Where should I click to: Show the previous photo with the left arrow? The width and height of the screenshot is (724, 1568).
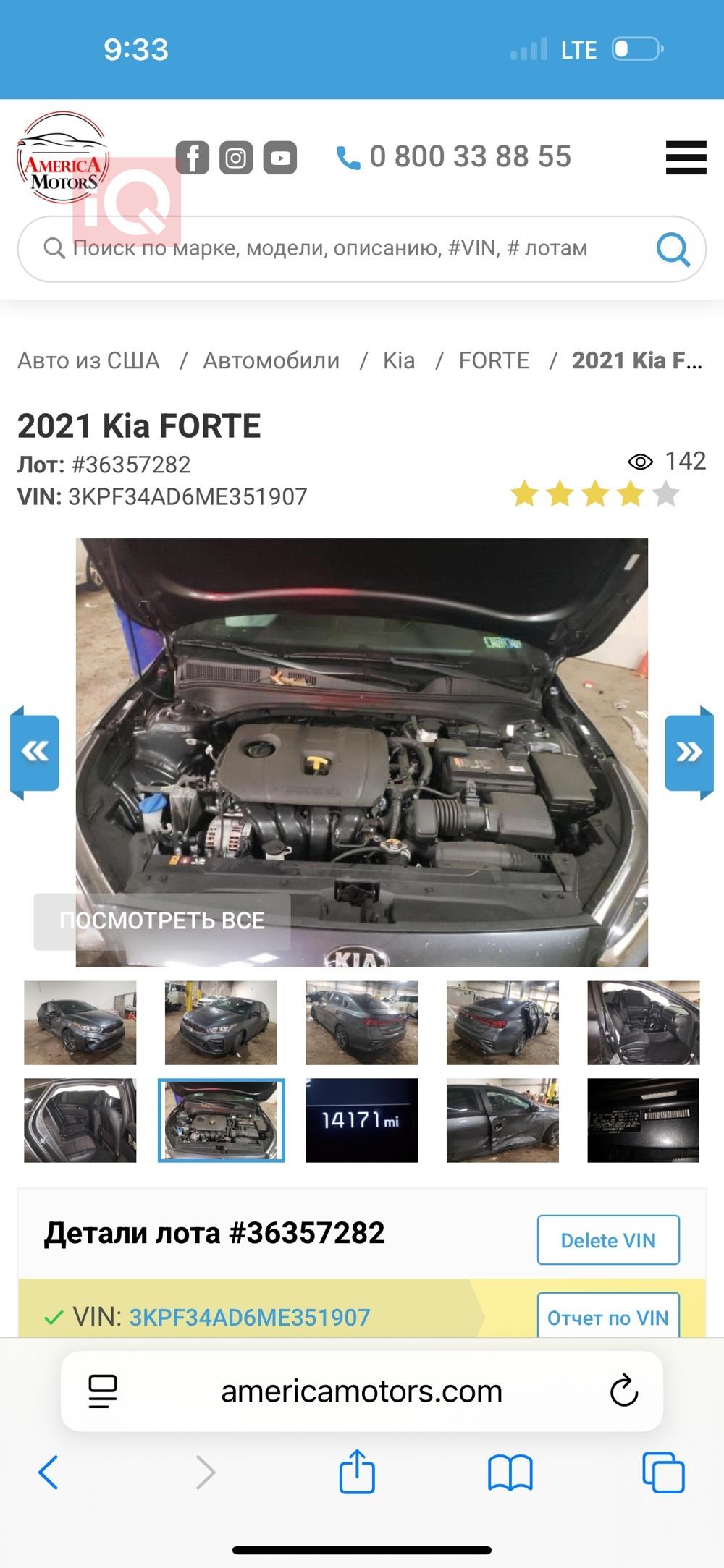35,753
